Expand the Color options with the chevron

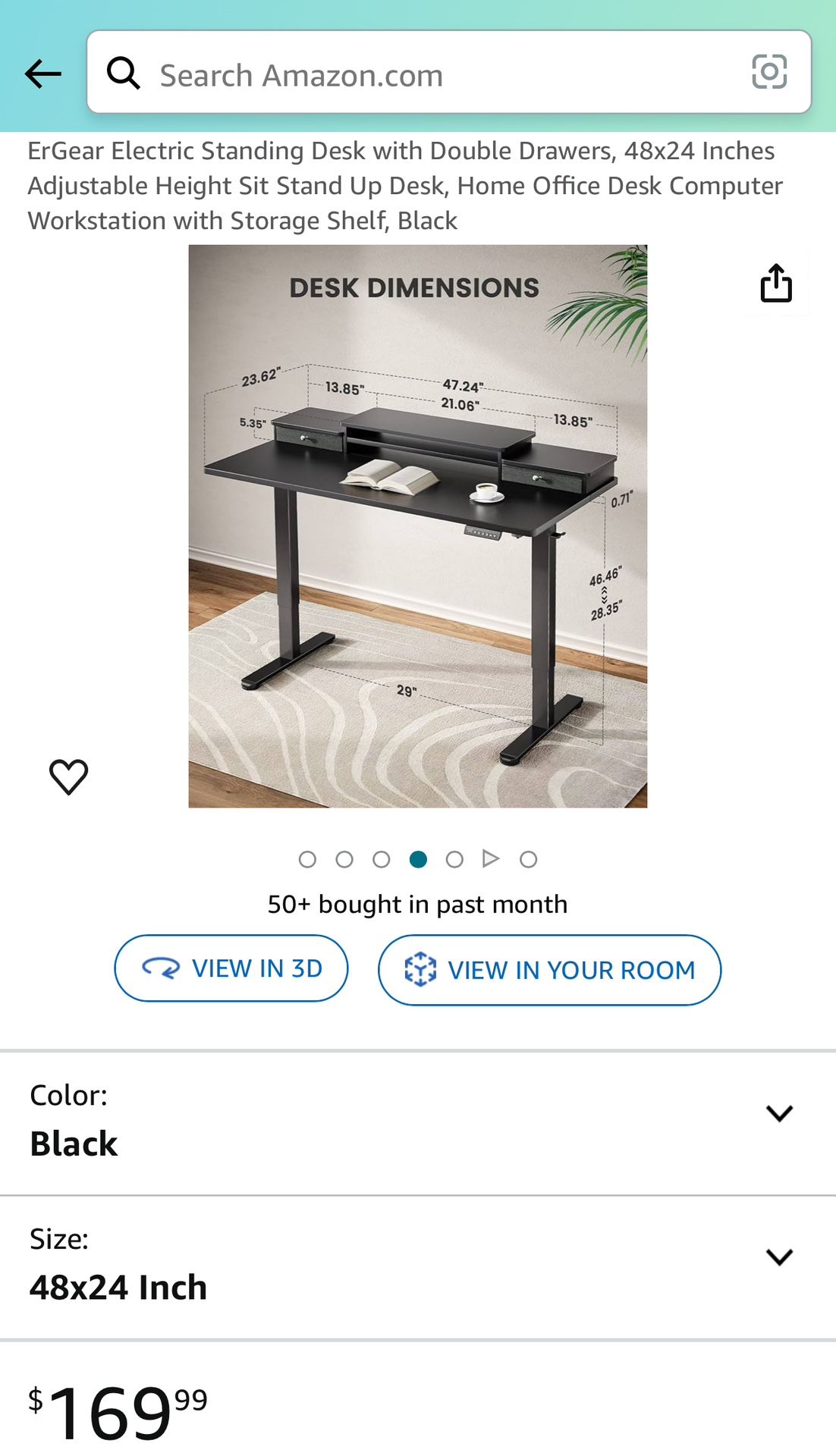[780, 1112]
